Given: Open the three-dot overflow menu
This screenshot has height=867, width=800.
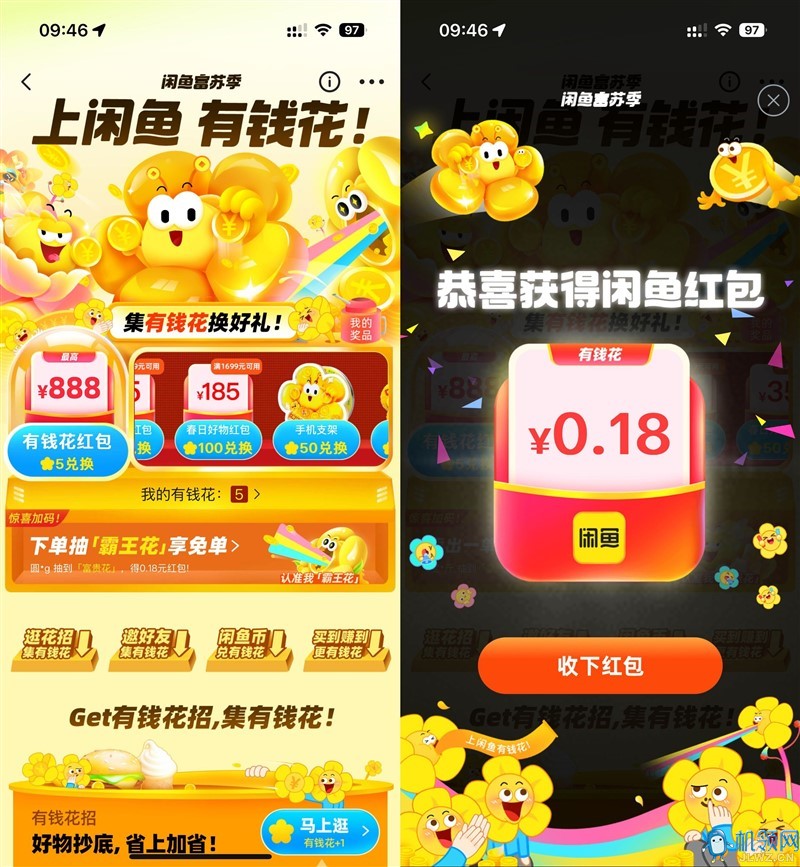Looking at the screenshot, I should coord(372,82).
